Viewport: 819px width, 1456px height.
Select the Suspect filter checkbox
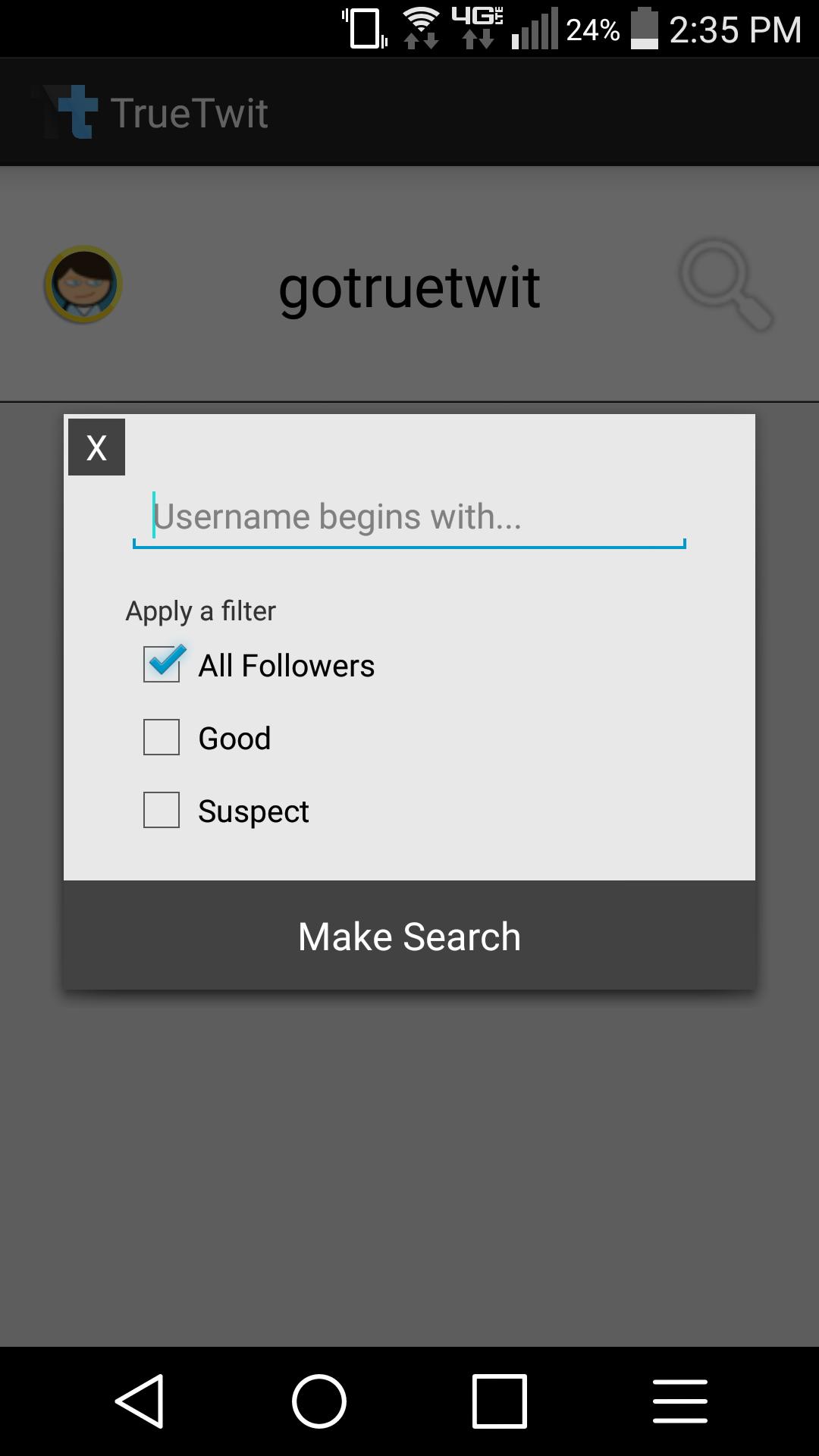click(x=162, y=810)
